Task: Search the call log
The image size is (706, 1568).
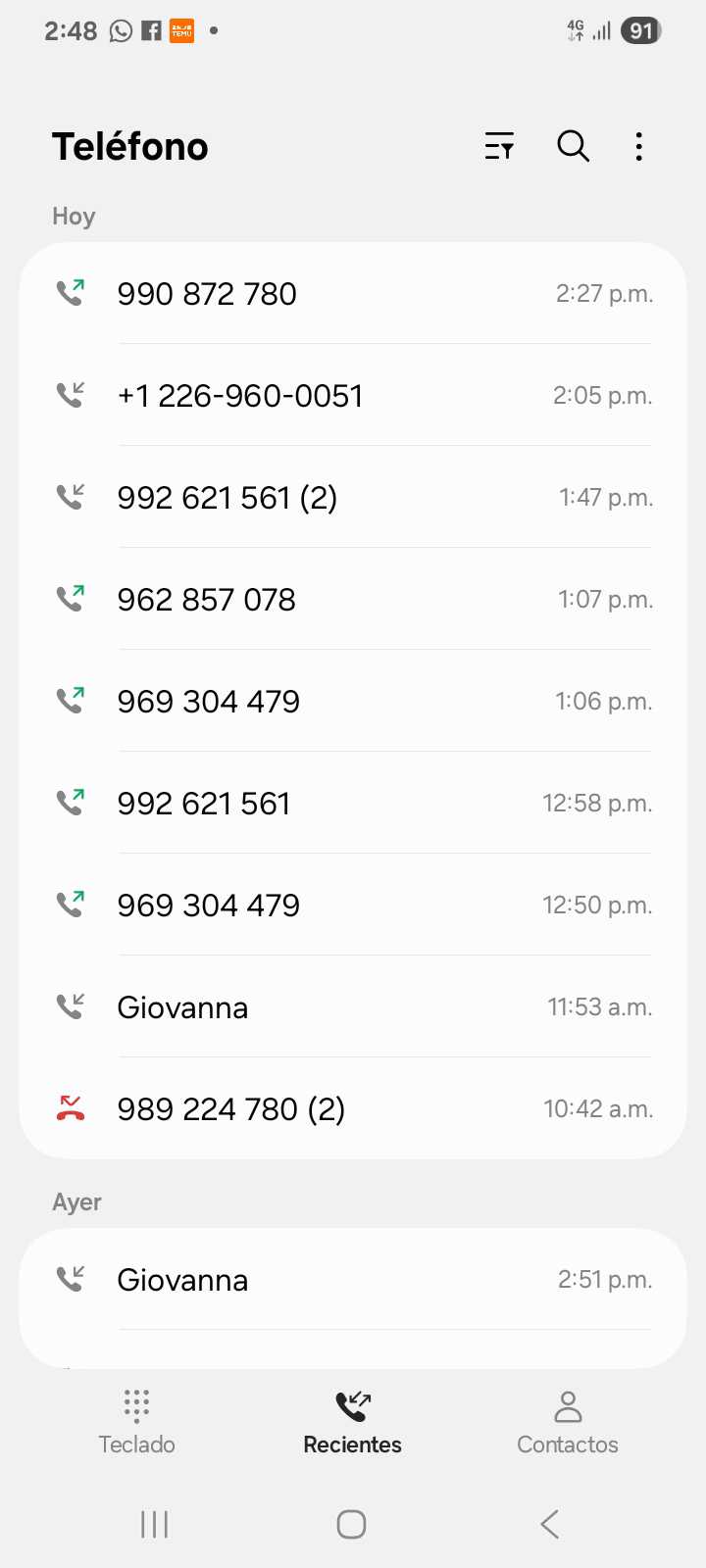Action: (x=573, y=147)
